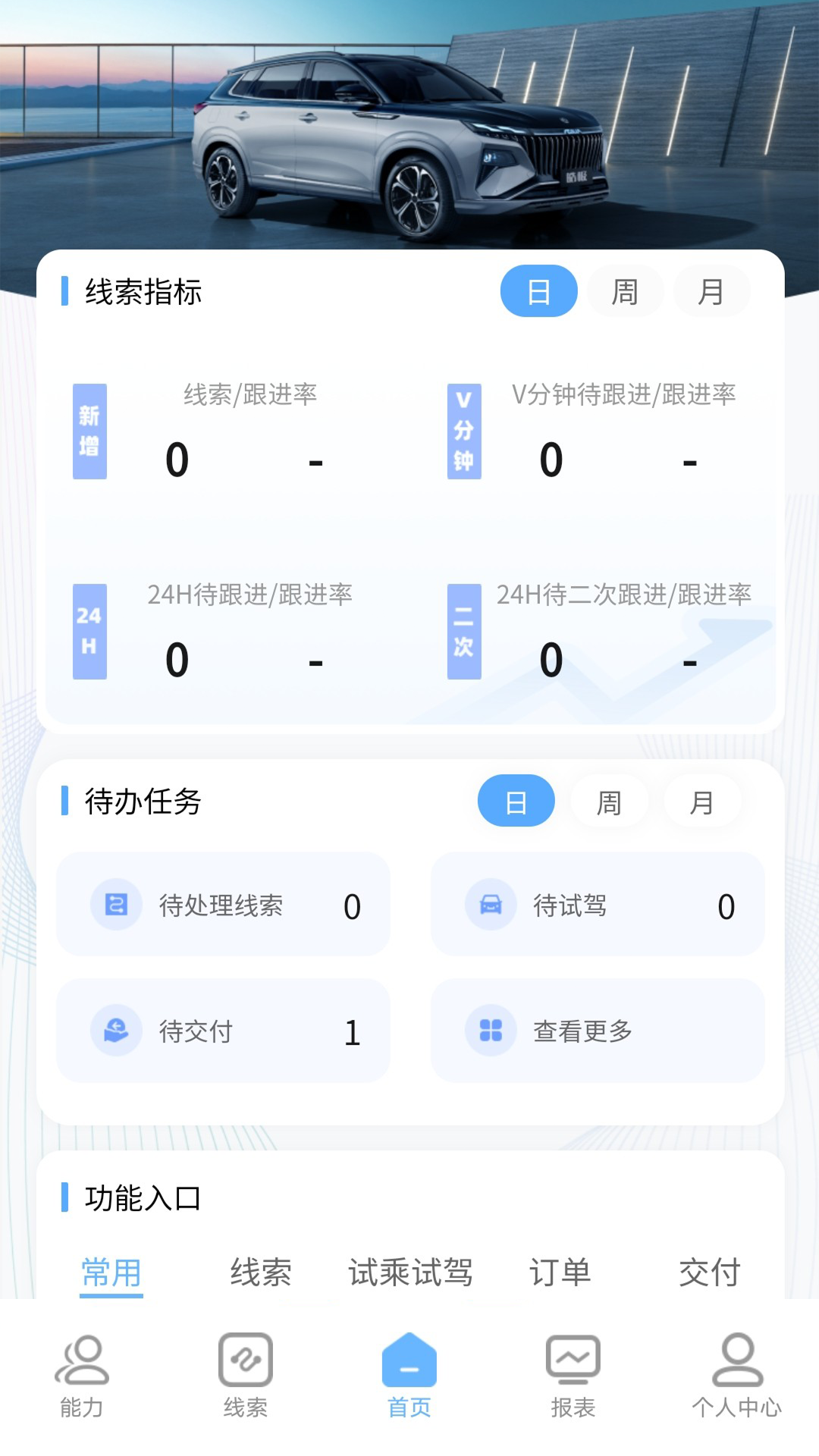Click the 查看更多 grid icon

click(x=490, y=1030)
